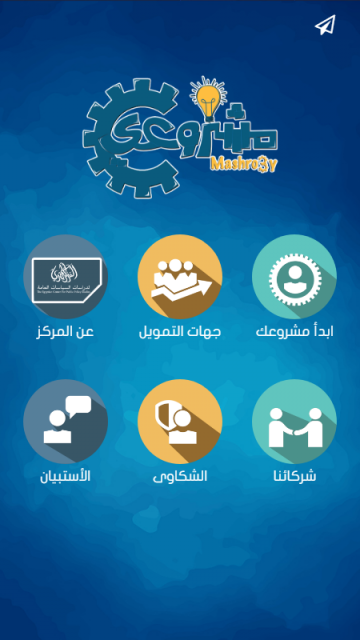Tap the paper plane send icon
This screenshot has width=360, height=640.
[325, 25]
